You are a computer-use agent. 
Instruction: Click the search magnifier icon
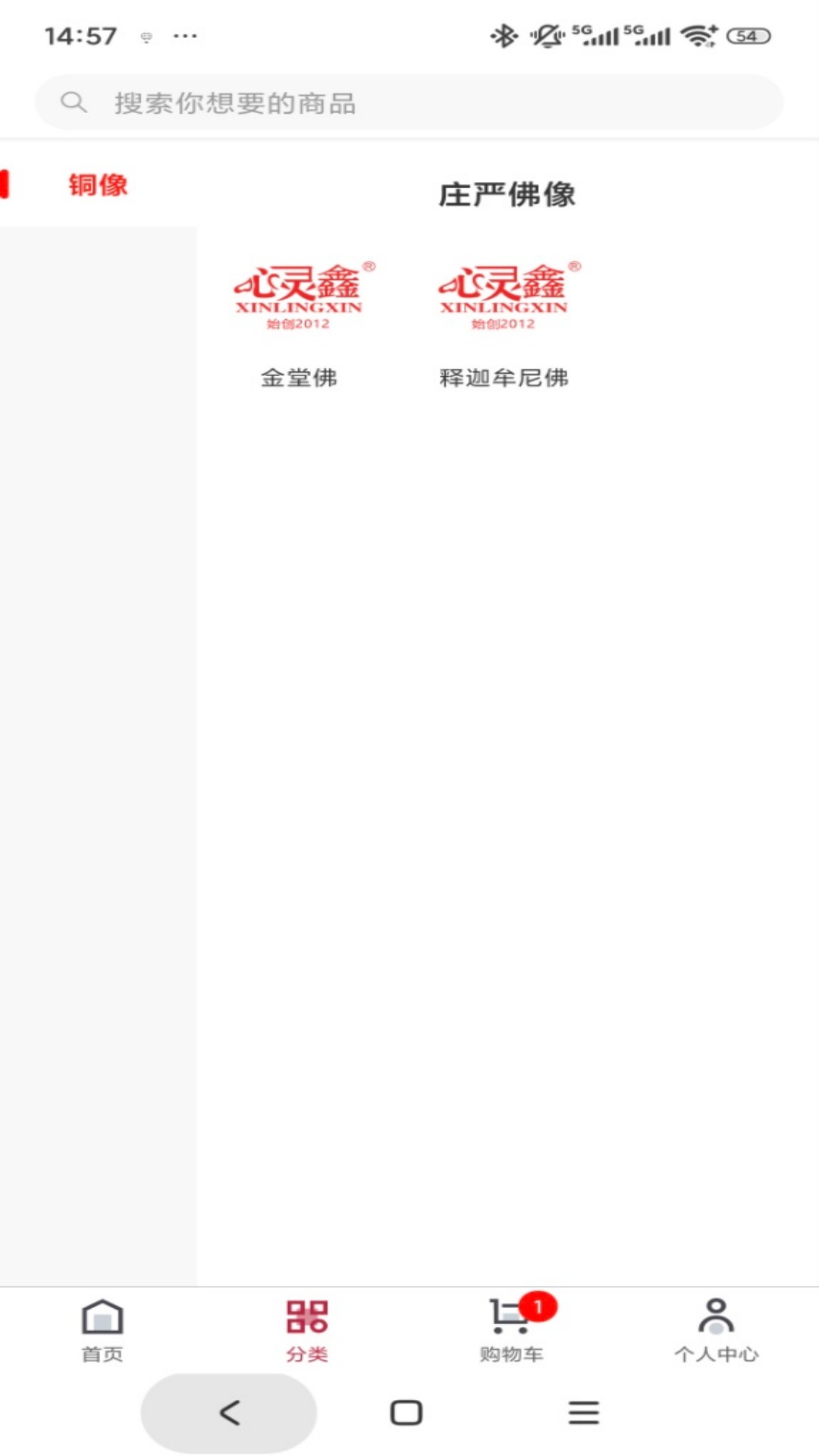(x=73, y=101)
